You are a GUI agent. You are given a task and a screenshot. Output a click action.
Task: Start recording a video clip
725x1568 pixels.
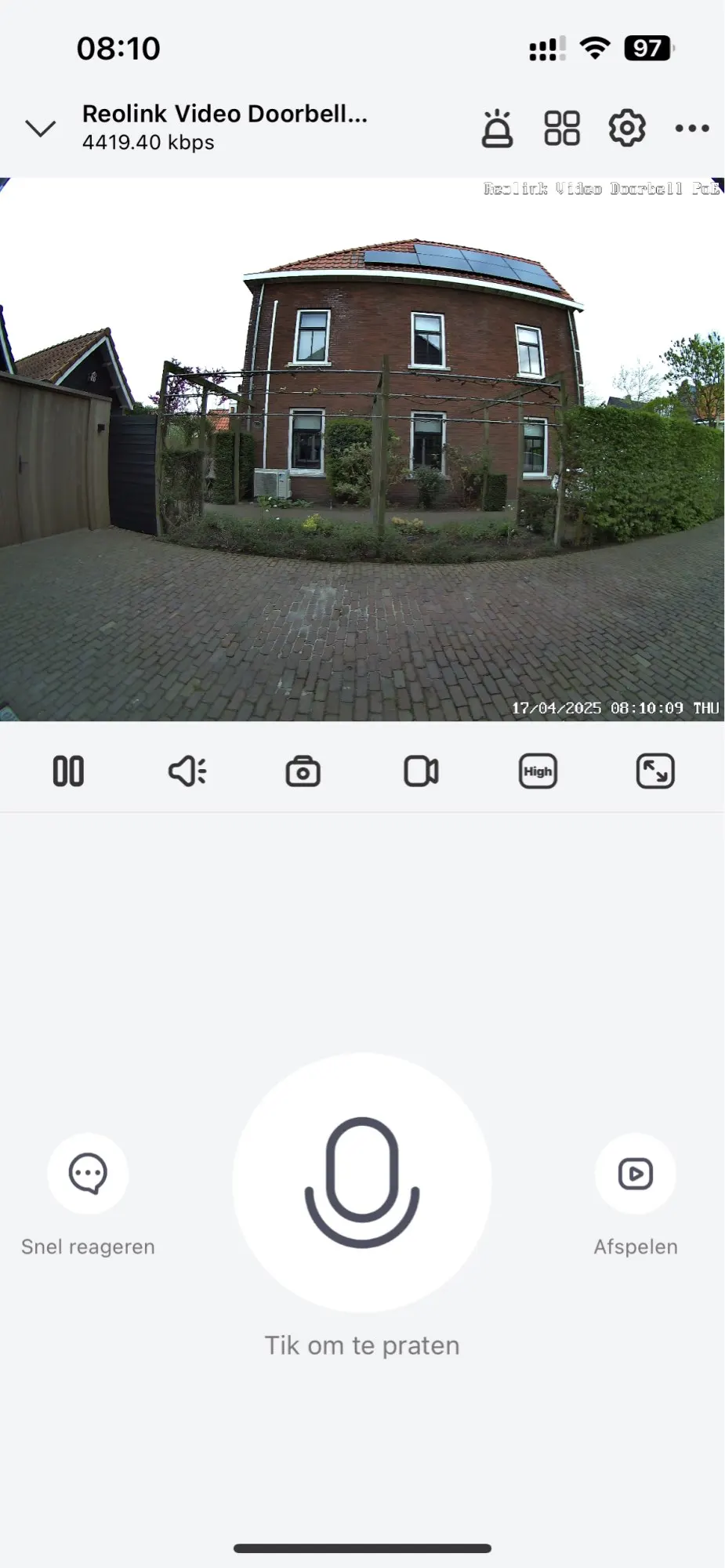[421, 771]
